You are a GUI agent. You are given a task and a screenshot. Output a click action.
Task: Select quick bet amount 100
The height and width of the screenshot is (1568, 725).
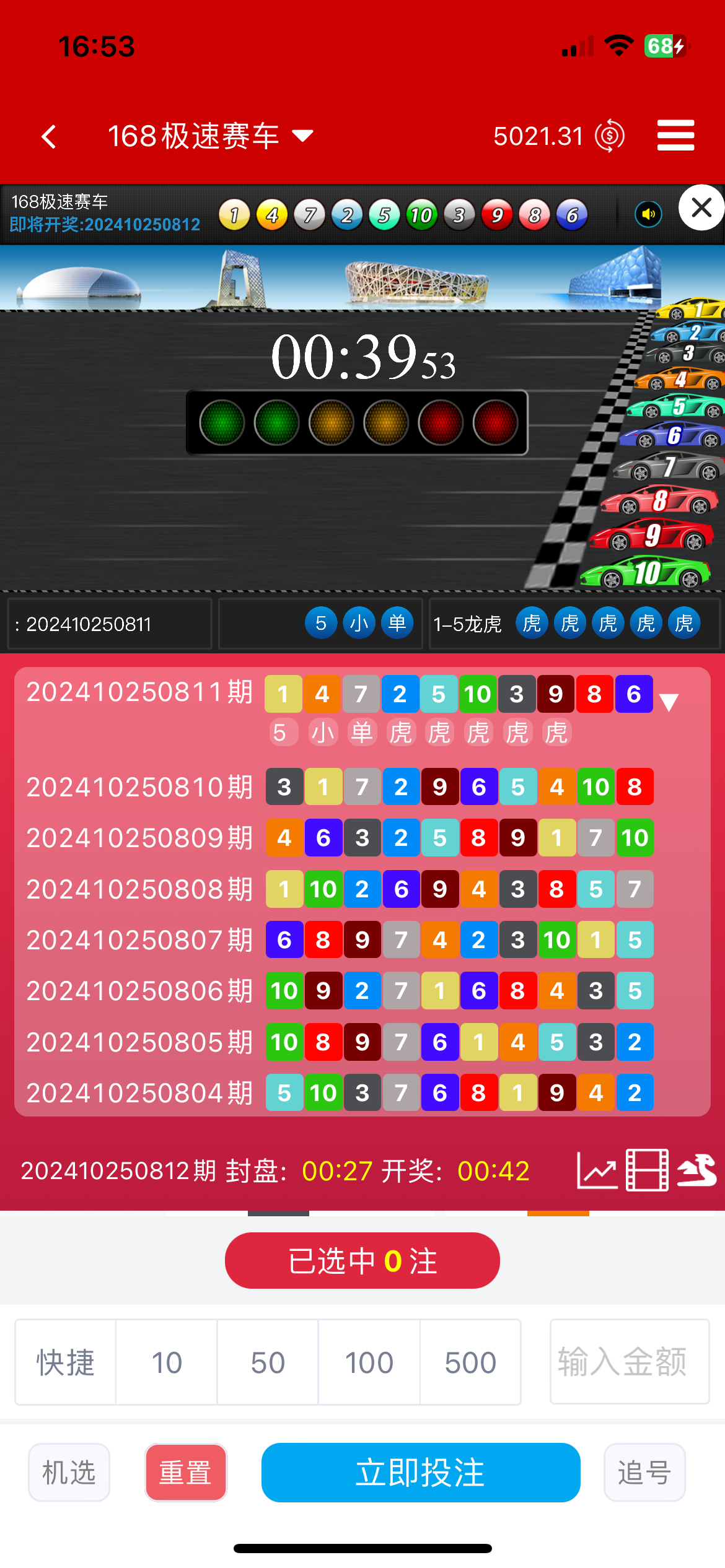coord(369,1362)
